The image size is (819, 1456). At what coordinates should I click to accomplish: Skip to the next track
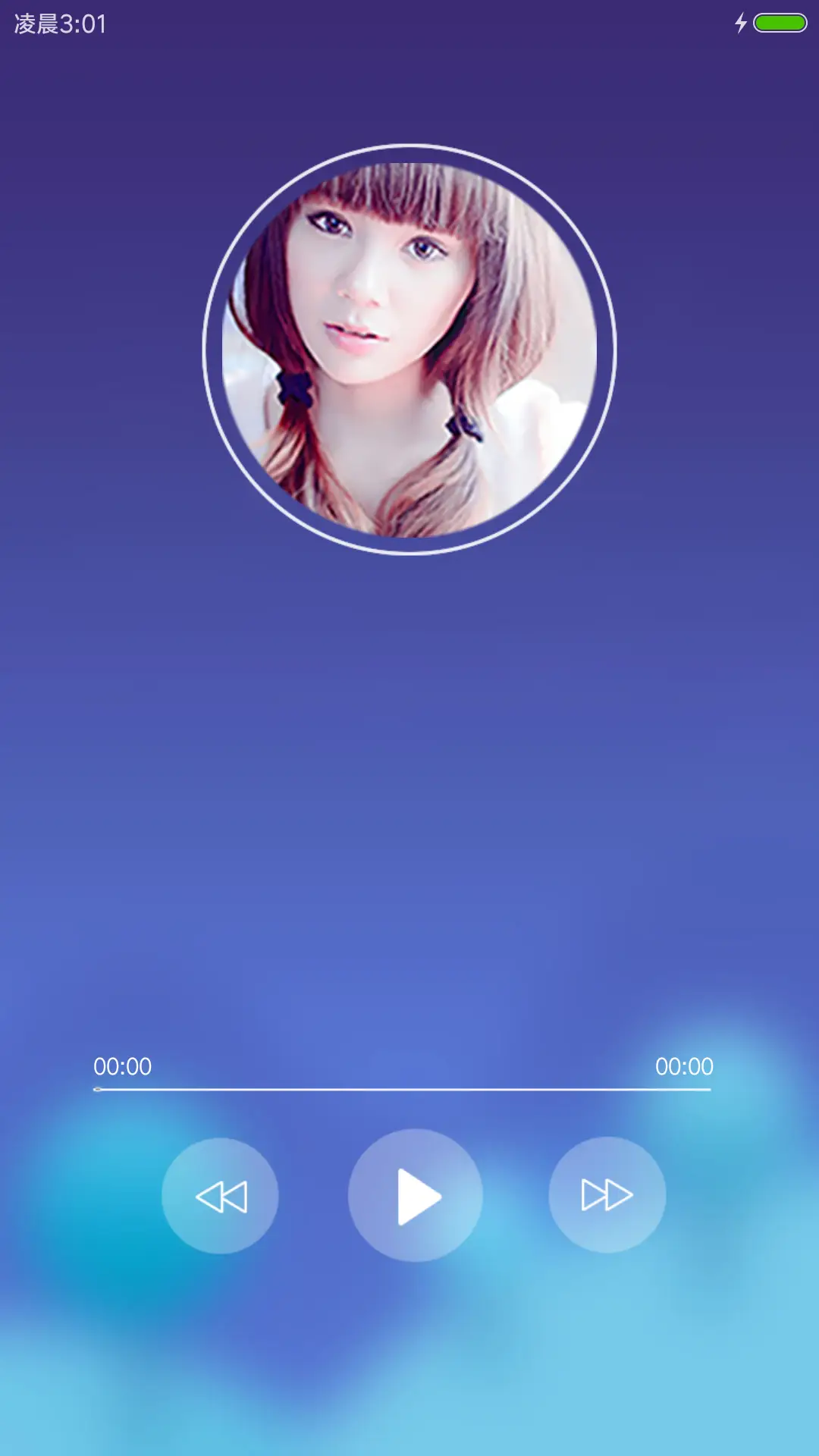pyautogui.click(x=607, y=1195)
